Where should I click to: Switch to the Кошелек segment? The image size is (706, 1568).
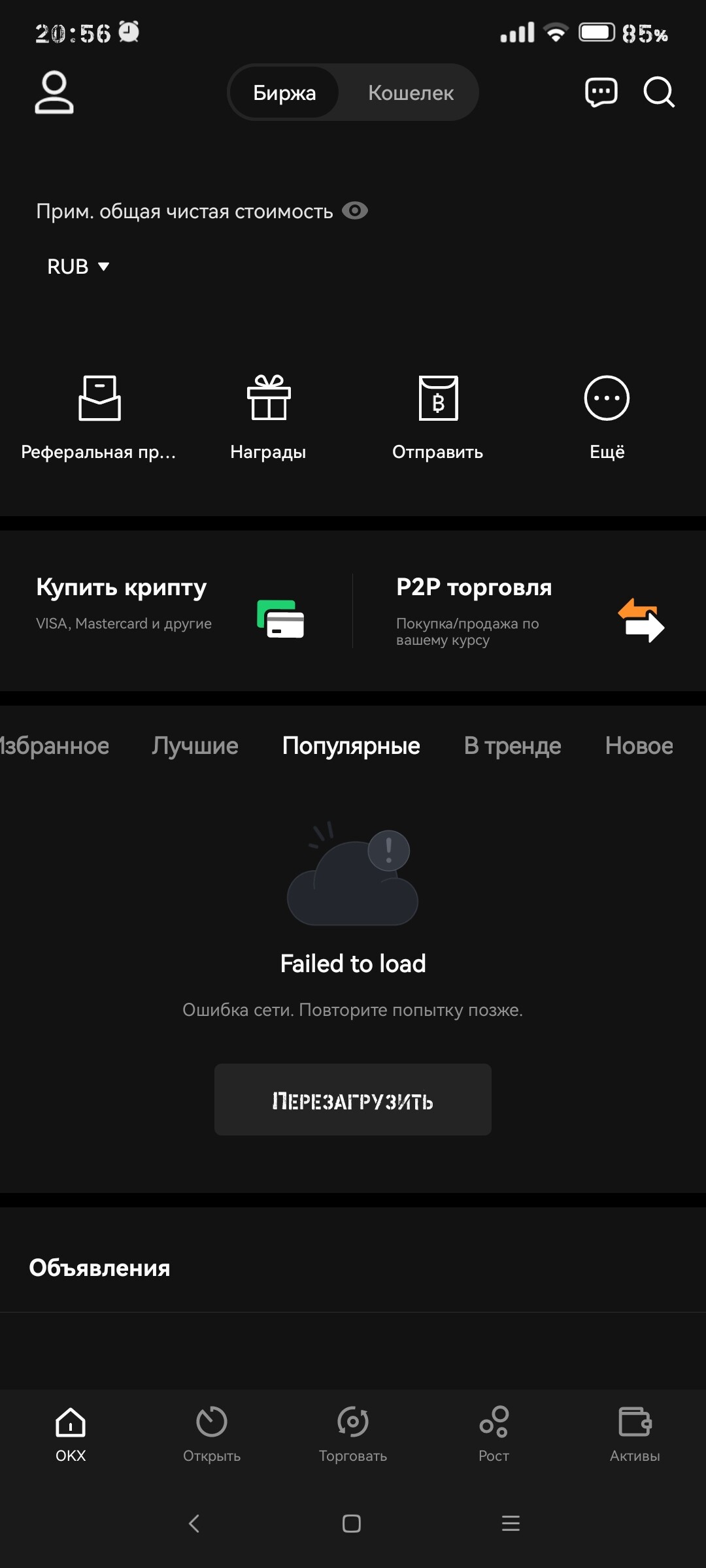tap(411, 93)
